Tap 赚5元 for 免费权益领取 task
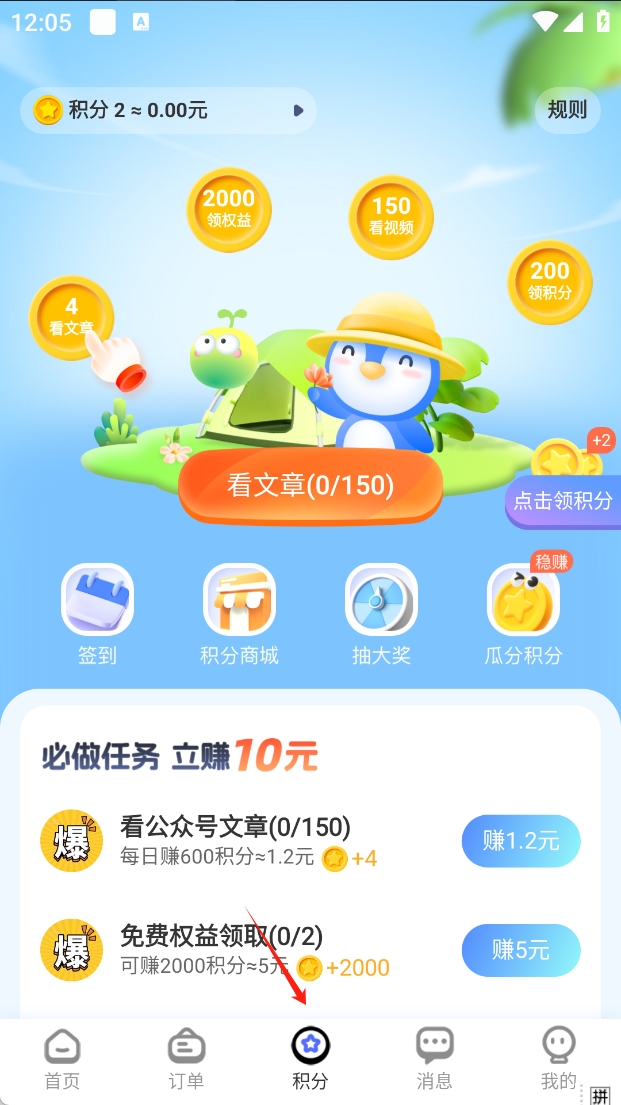This screenshot has width=621, height=1105. [x=520, y=950]
